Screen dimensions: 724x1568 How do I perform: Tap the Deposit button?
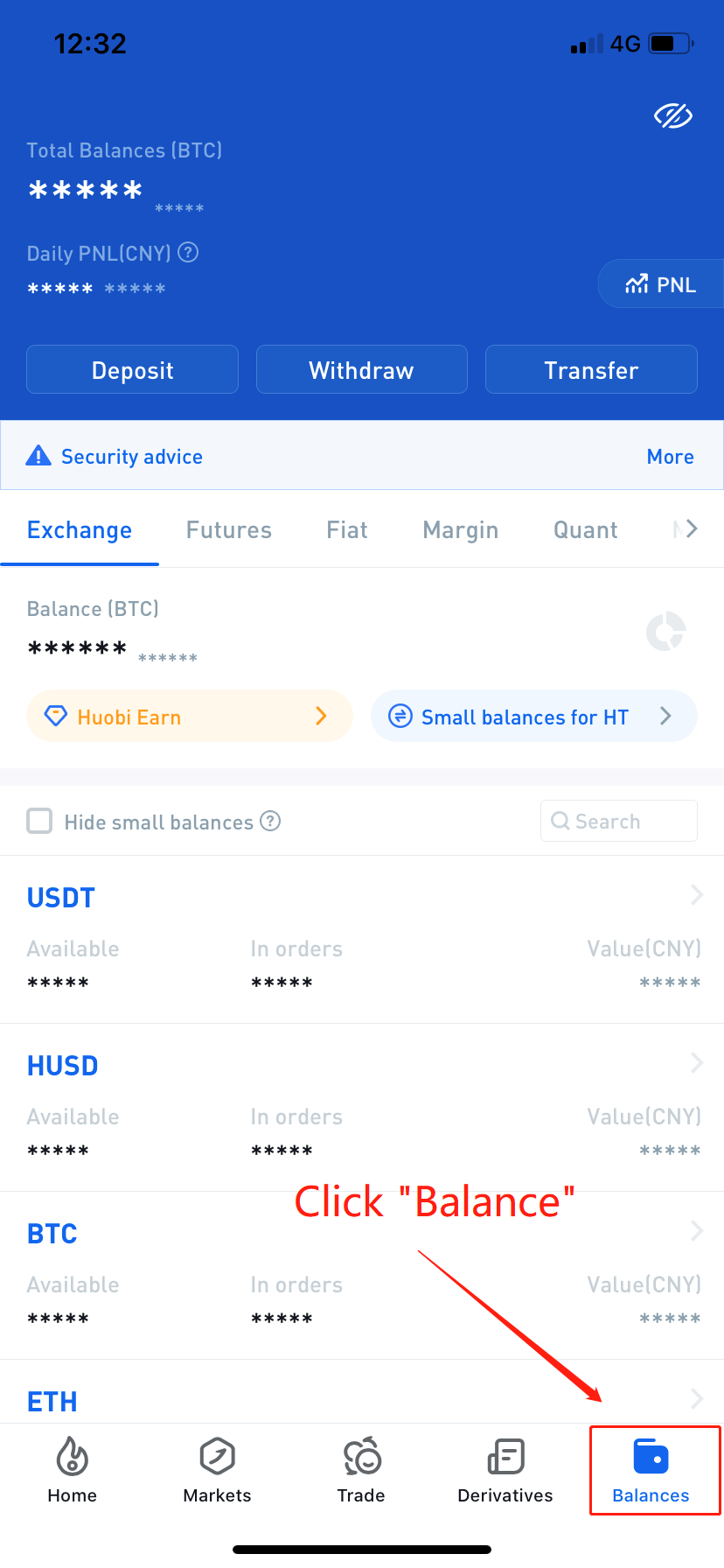click(132, 369)
